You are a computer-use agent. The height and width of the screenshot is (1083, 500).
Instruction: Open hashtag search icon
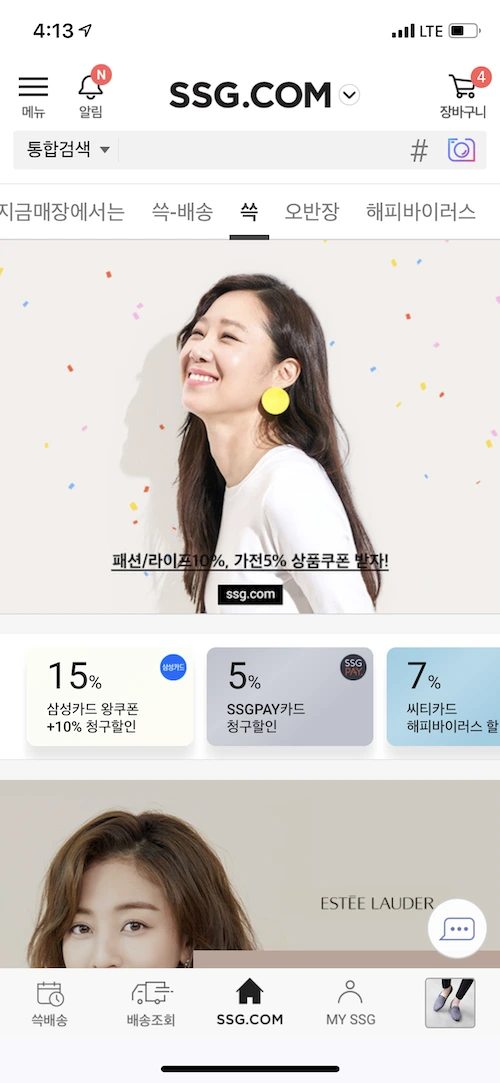coord(420,150)
